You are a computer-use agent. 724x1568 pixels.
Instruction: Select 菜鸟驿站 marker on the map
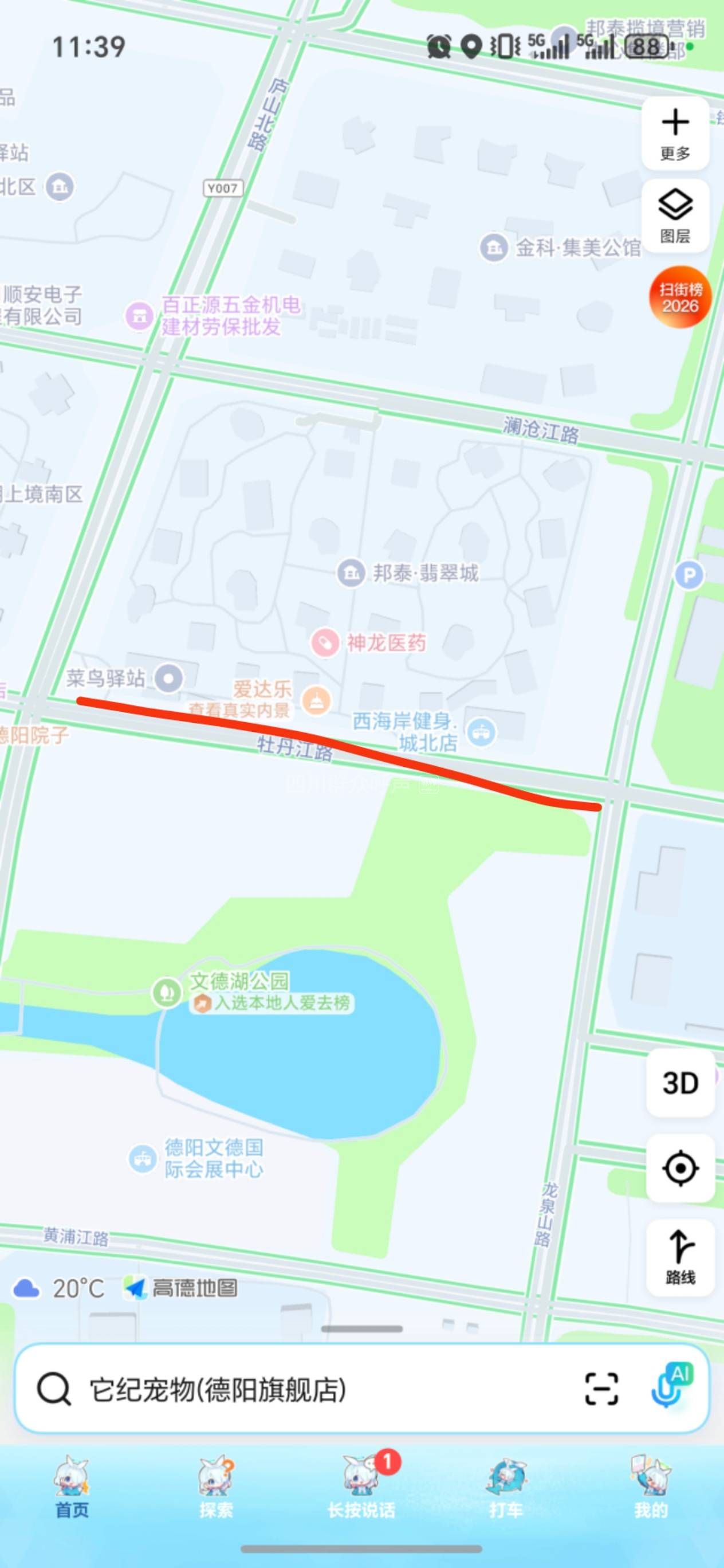[168, 677]
